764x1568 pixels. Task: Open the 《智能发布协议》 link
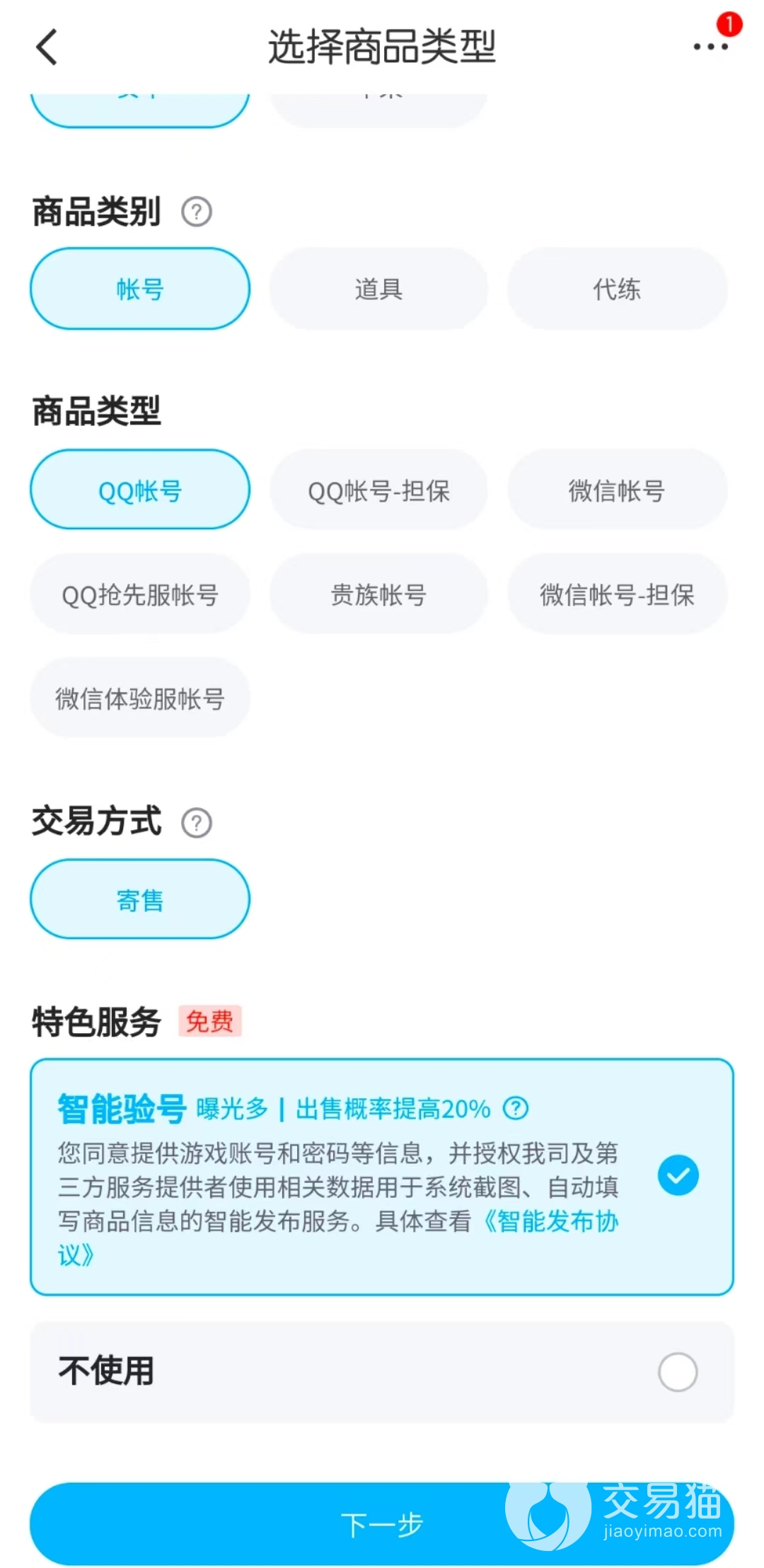(552, 1221)
